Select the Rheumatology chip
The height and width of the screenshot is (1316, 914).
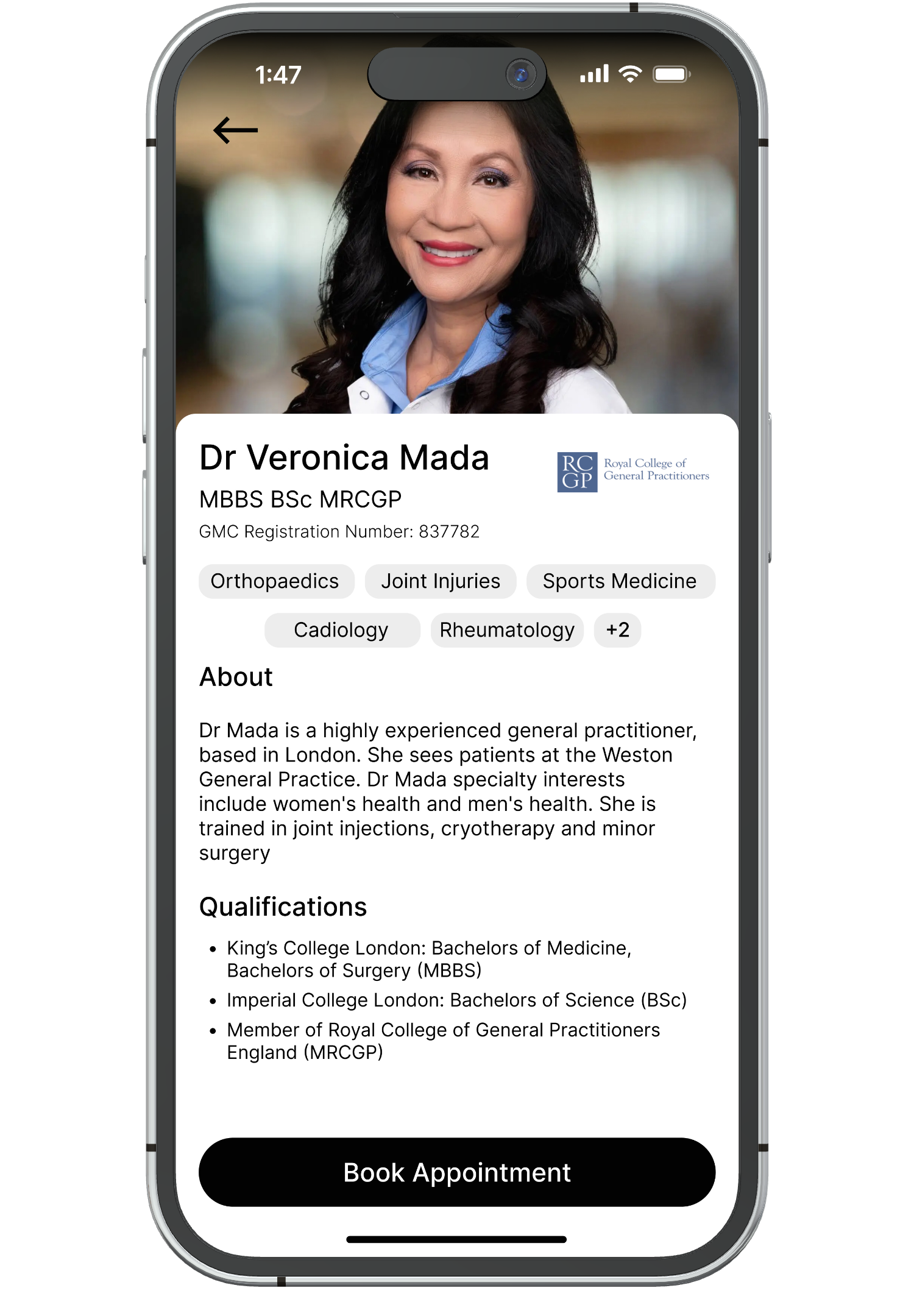point(508,630)
